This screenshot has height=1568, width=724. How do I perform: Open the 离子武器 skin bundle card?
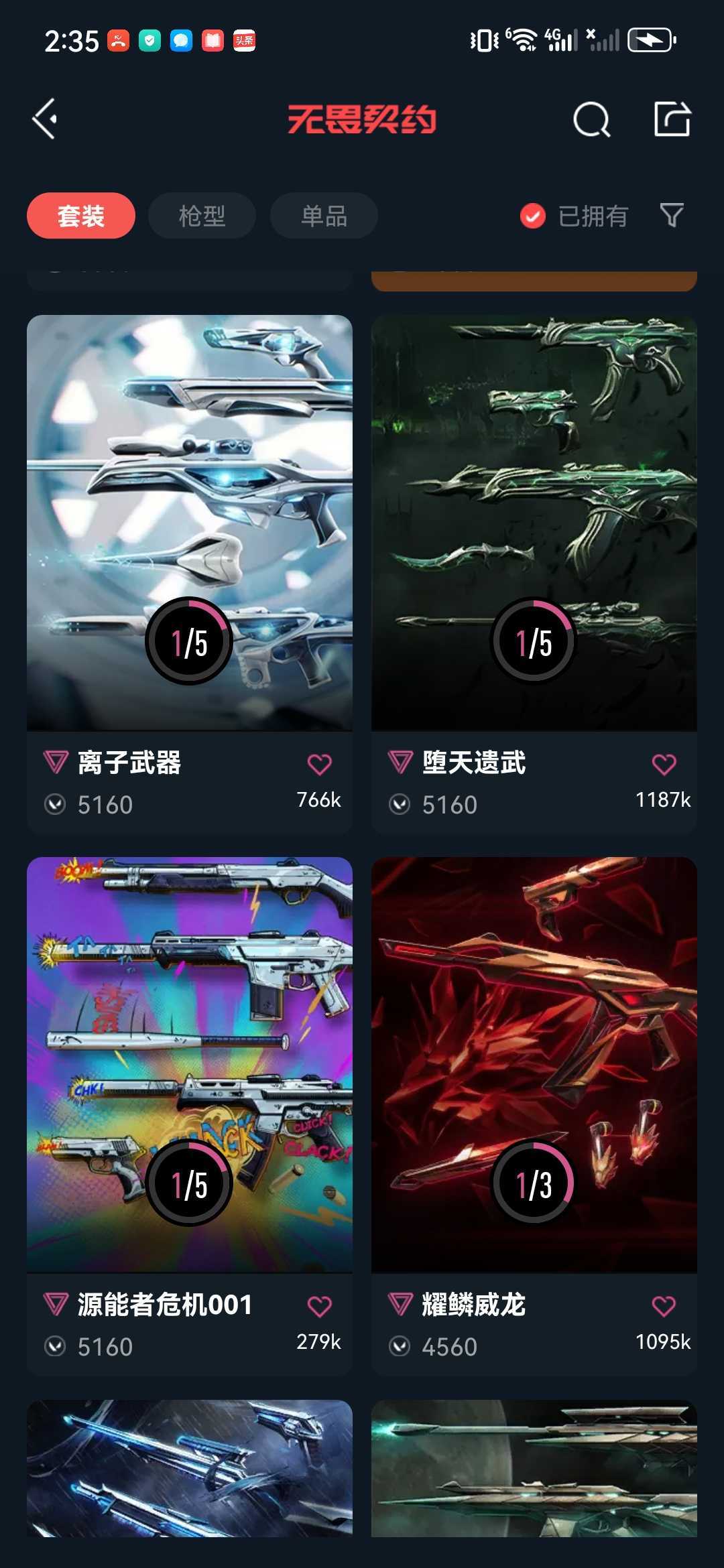[x=190, y=574]
